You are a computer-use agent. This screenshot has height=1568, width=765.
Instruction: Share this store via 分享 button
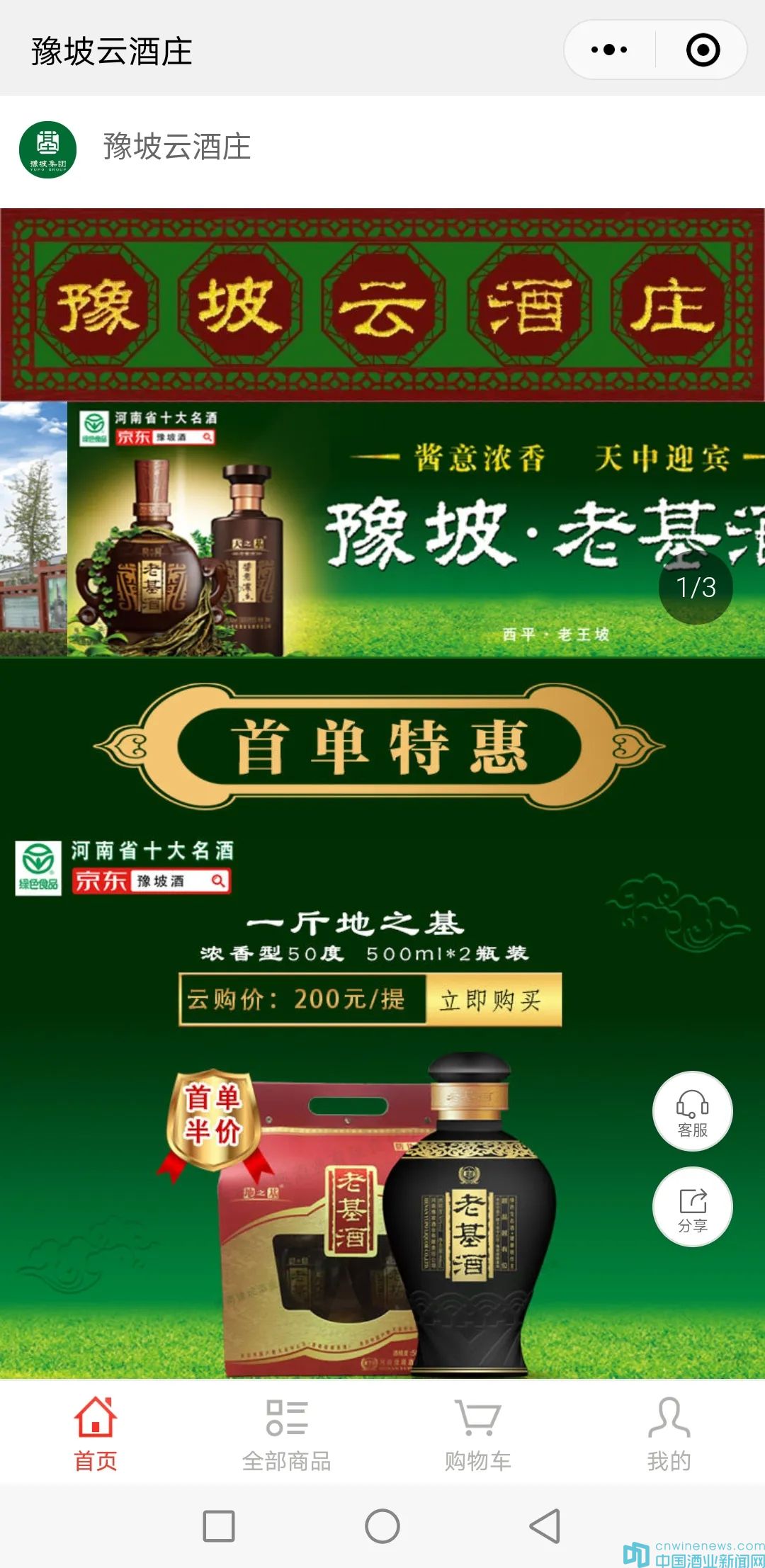click(x=692, y=1207)
